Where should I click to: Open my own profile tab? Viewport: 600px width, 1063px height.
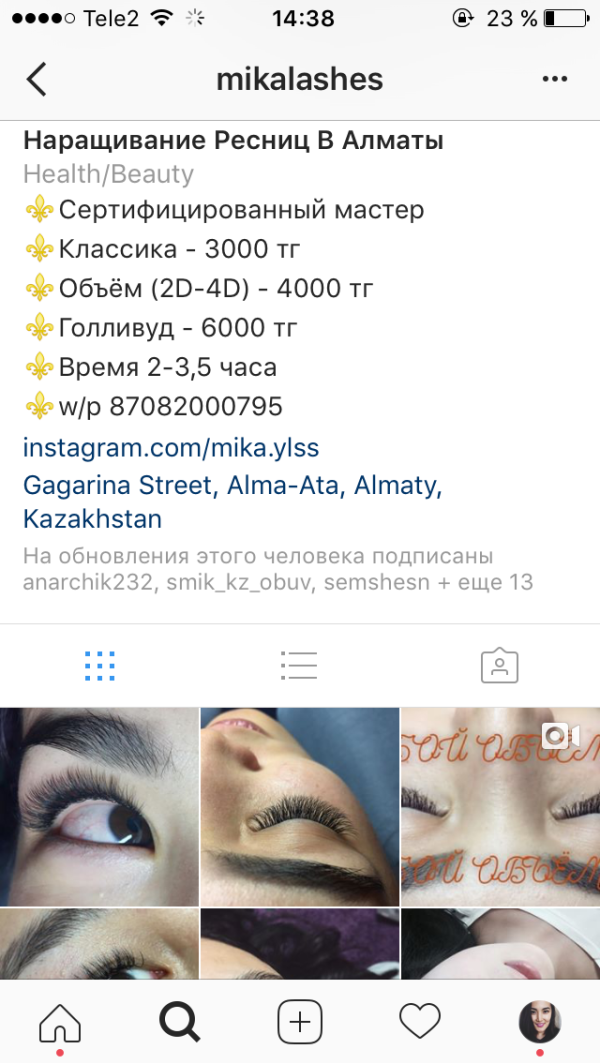point(540,1022)
